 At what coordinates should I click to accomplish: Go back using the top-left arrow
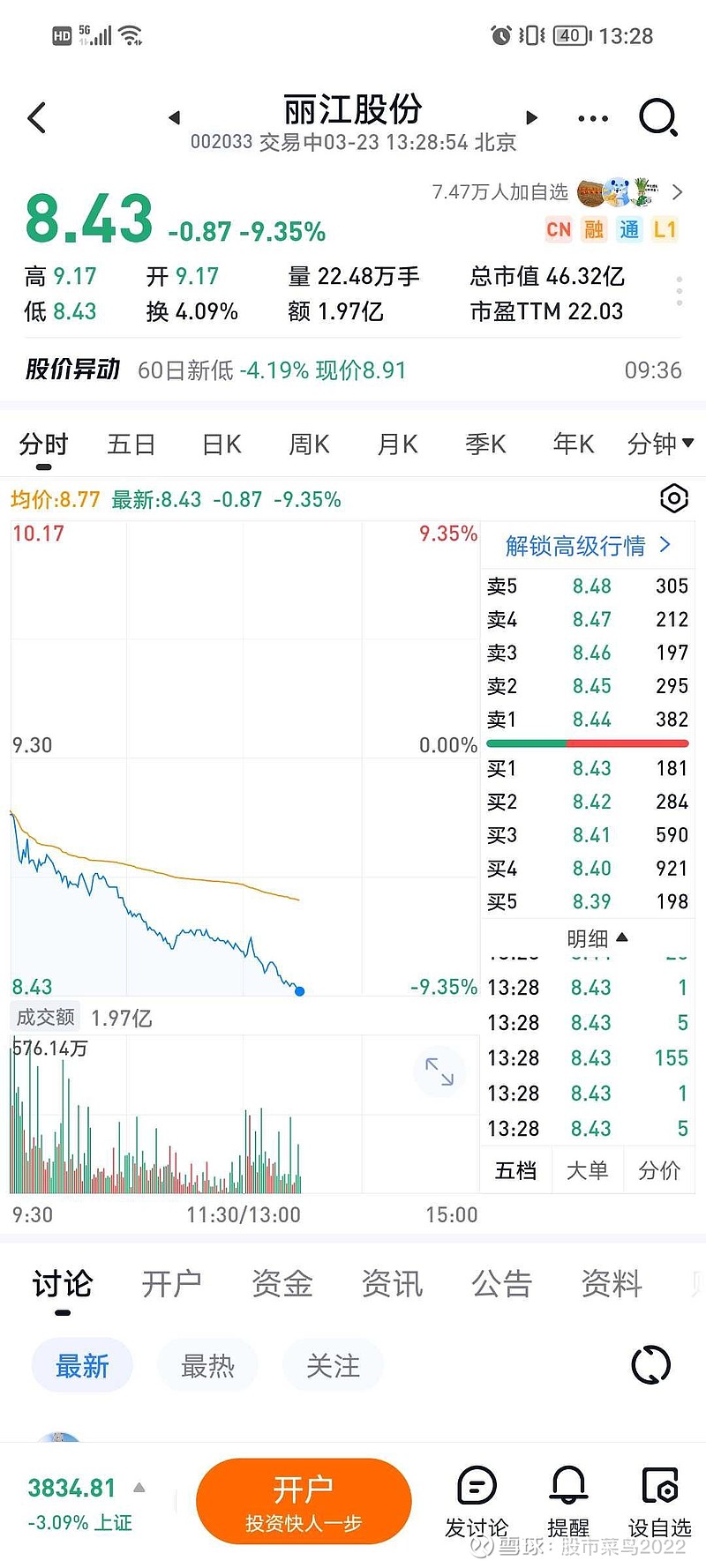pos(37,117)
